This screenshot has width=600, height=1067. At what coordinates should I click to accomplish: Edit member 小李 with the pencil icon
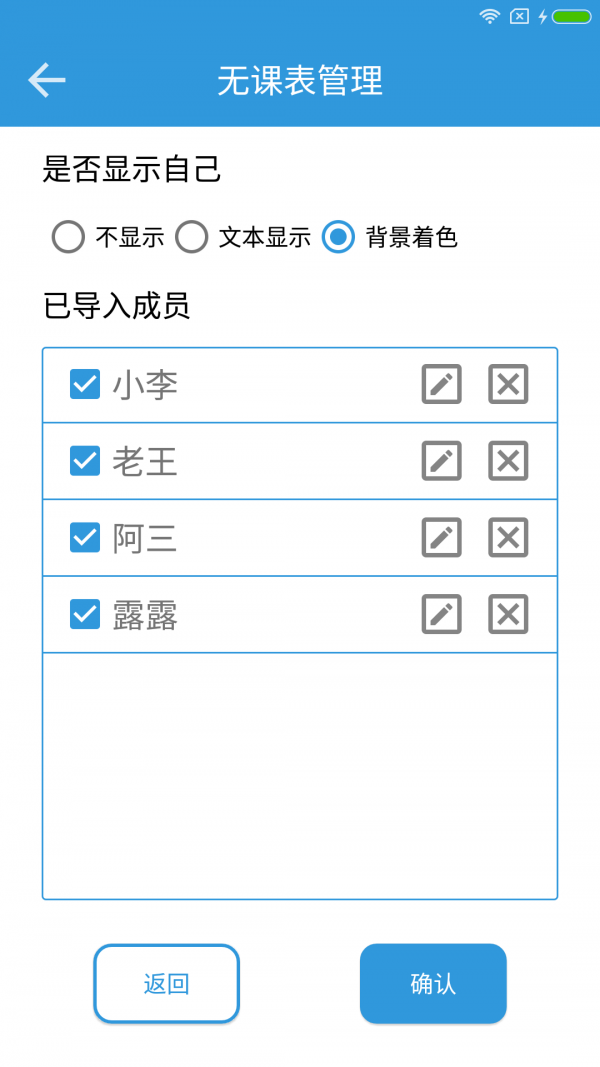pyautogui.click(x=441, y=384)
